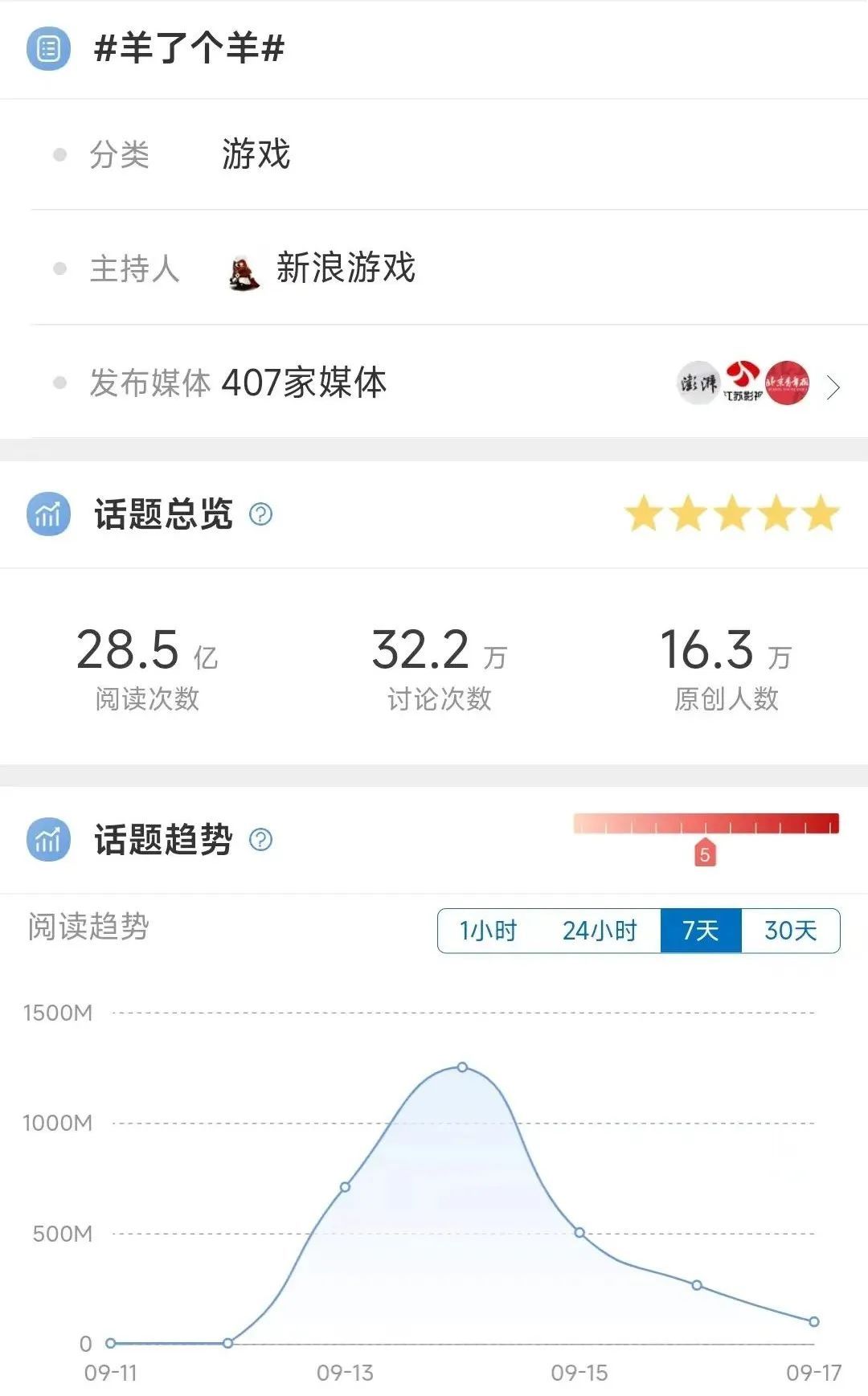Click the topic badge icon beside #羊了个羊#
The height and width of the screenshot is (1396, 868).
50,50
